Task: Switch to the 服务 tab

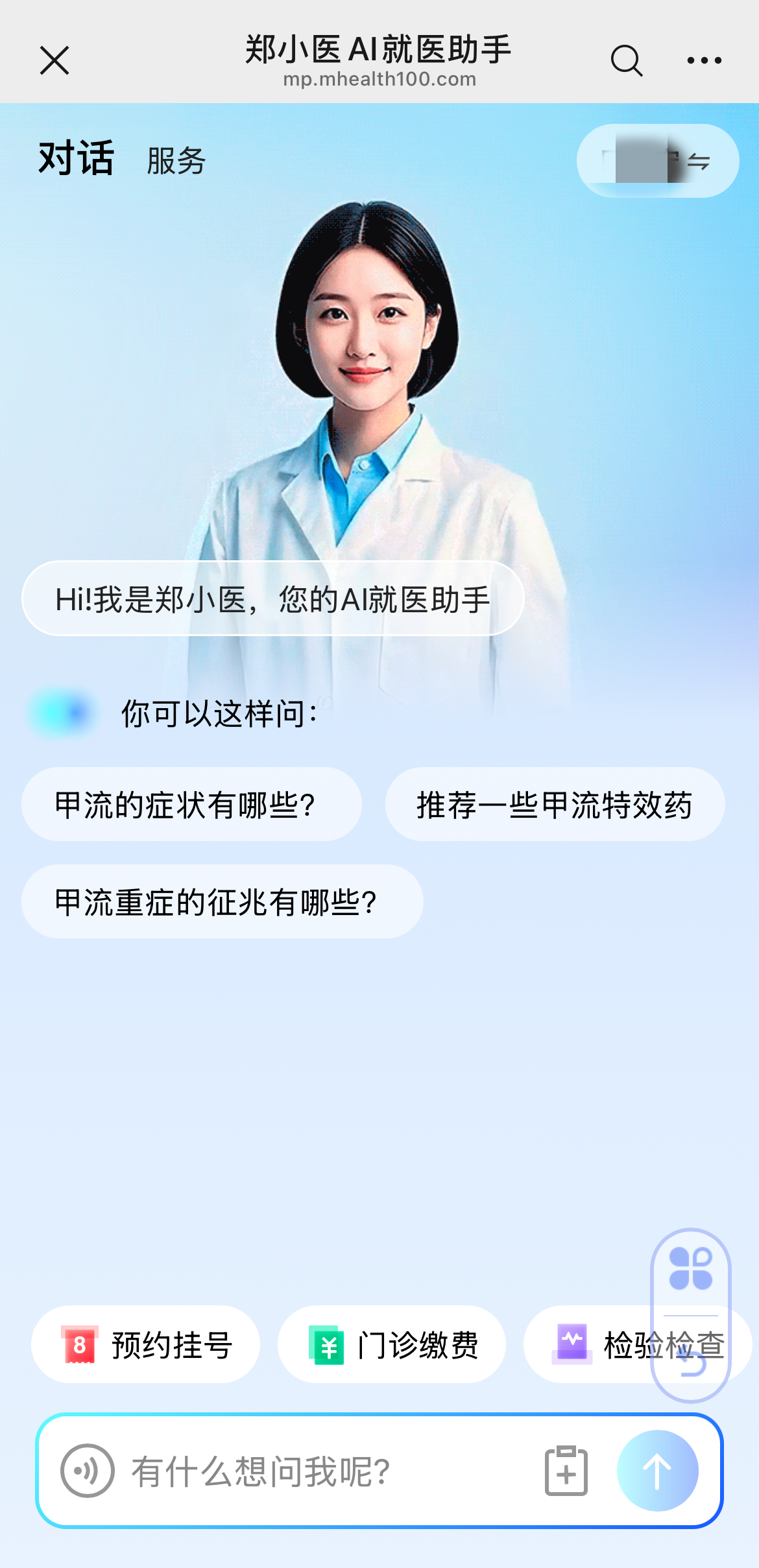Action: pos(176,161)
